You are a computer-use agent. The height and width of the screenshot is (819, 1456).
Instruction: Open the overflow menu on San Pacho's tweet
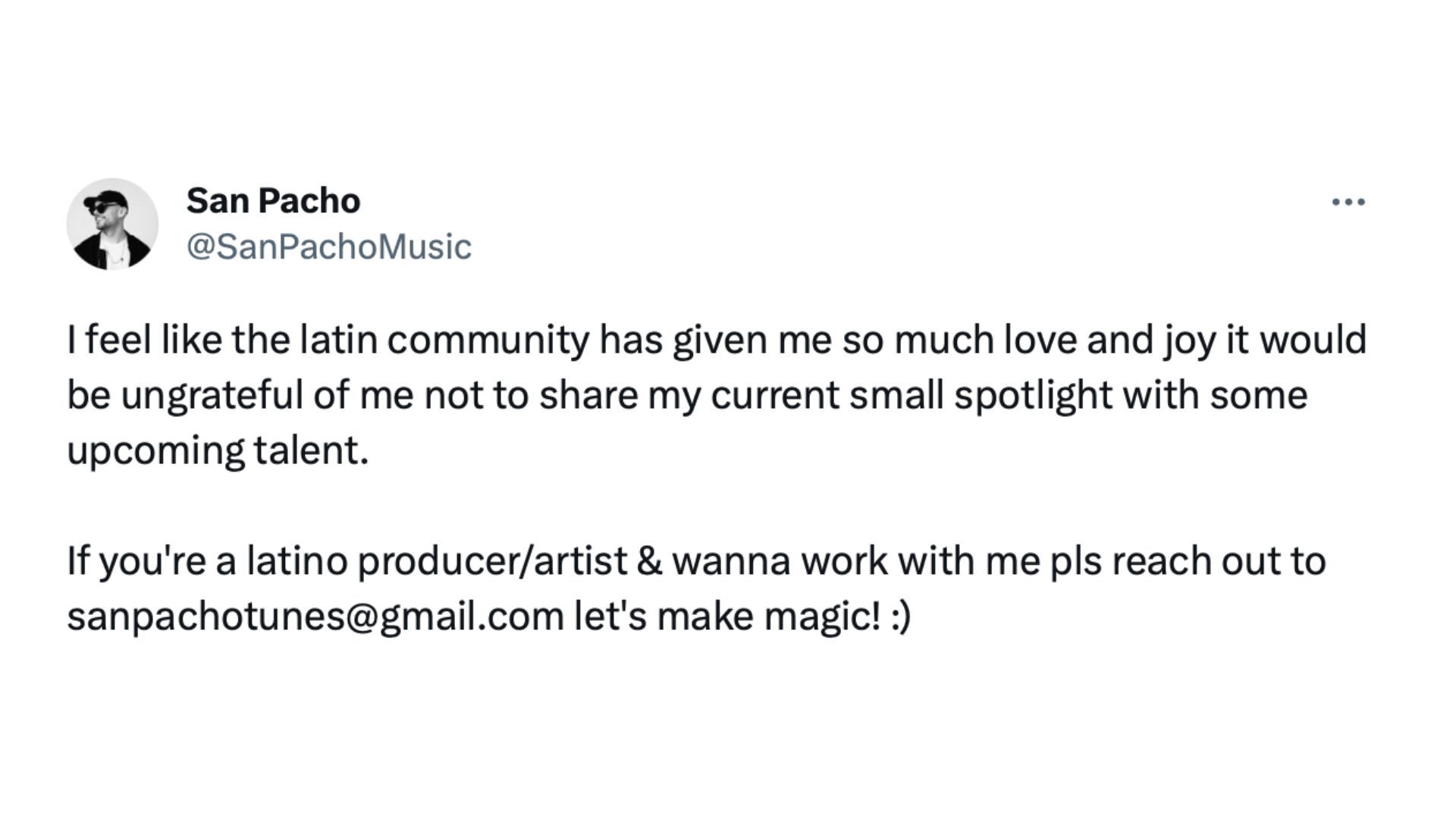click(x=1348, y=202)
